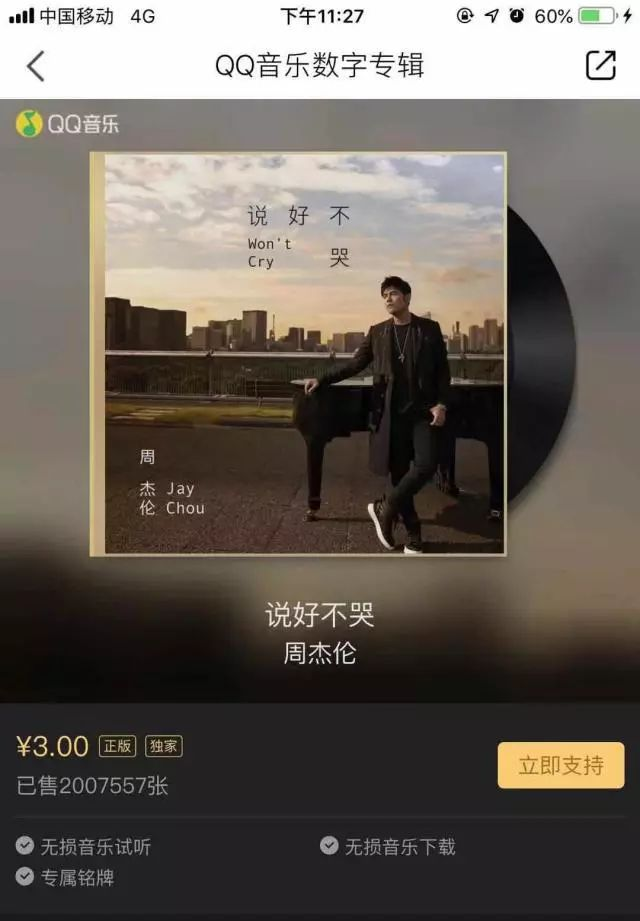Image resolution: width=640 pixels, height=921 pixels.
Task: Tap the 立即支持 buy button
Action: click(x=561, y=765)
